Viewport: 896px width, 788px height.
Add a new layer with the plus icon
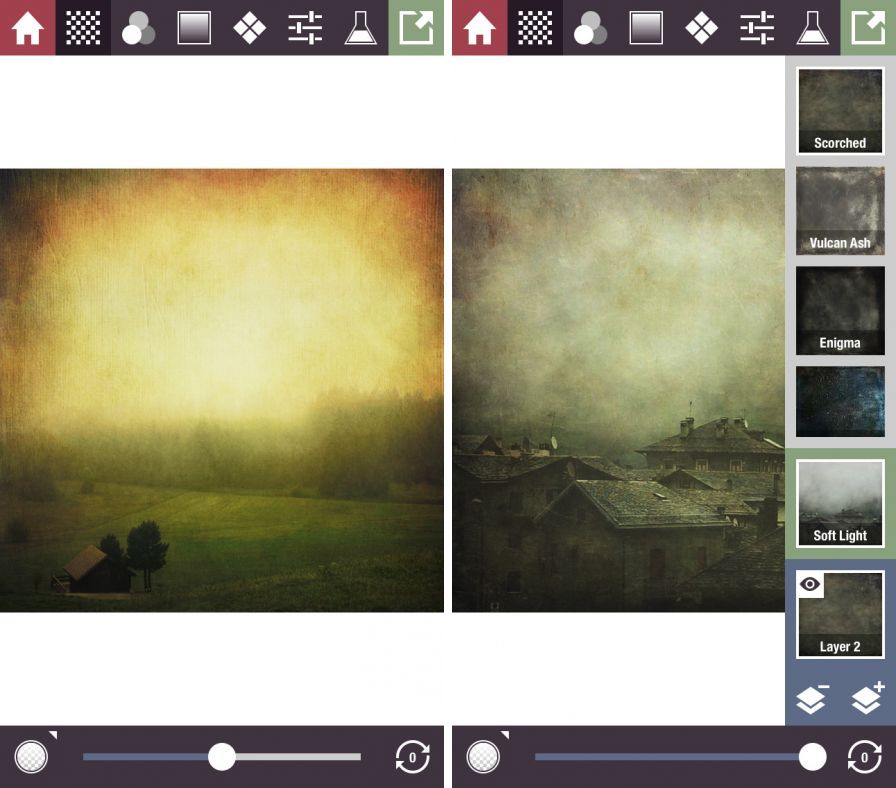[866, 700]
